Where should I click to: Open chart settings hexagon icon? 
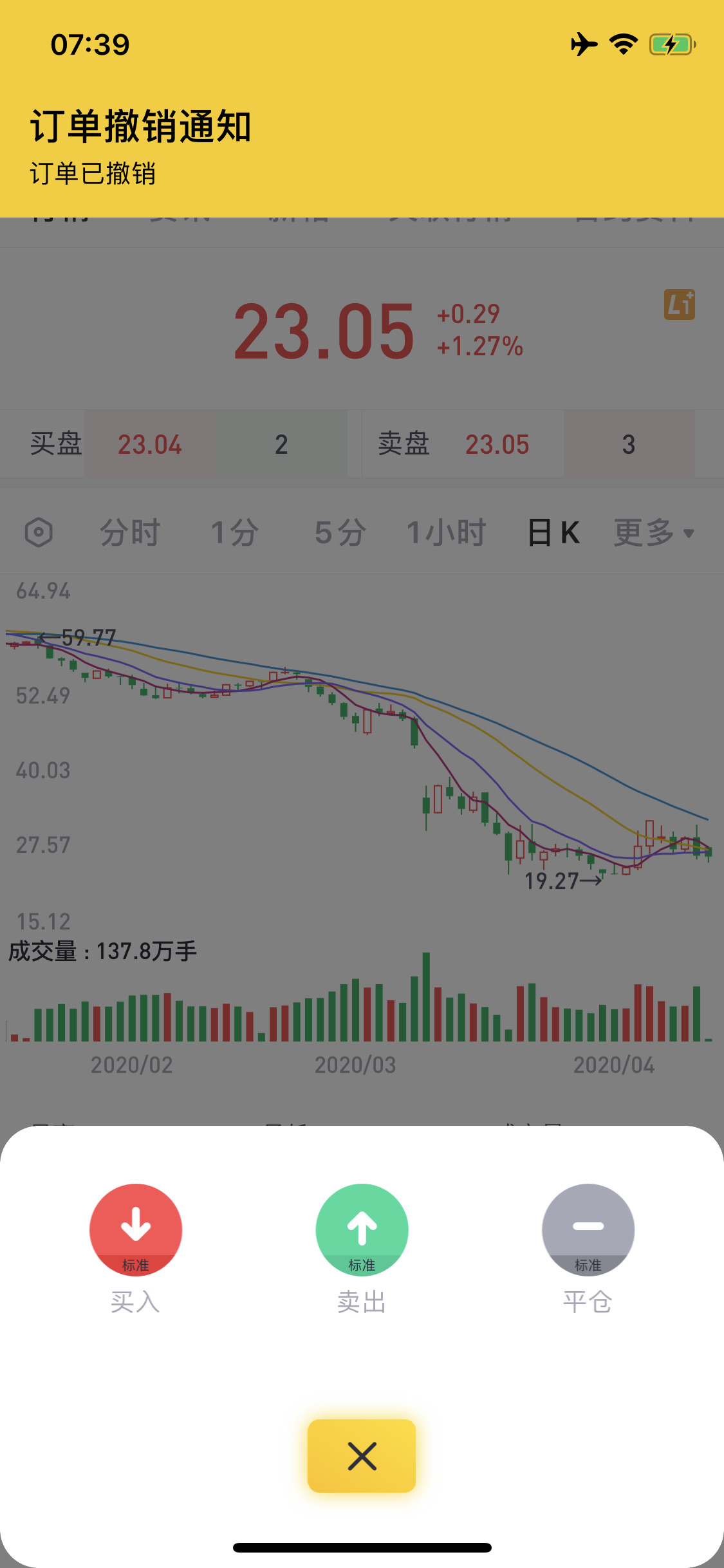[x=39, y=532]
